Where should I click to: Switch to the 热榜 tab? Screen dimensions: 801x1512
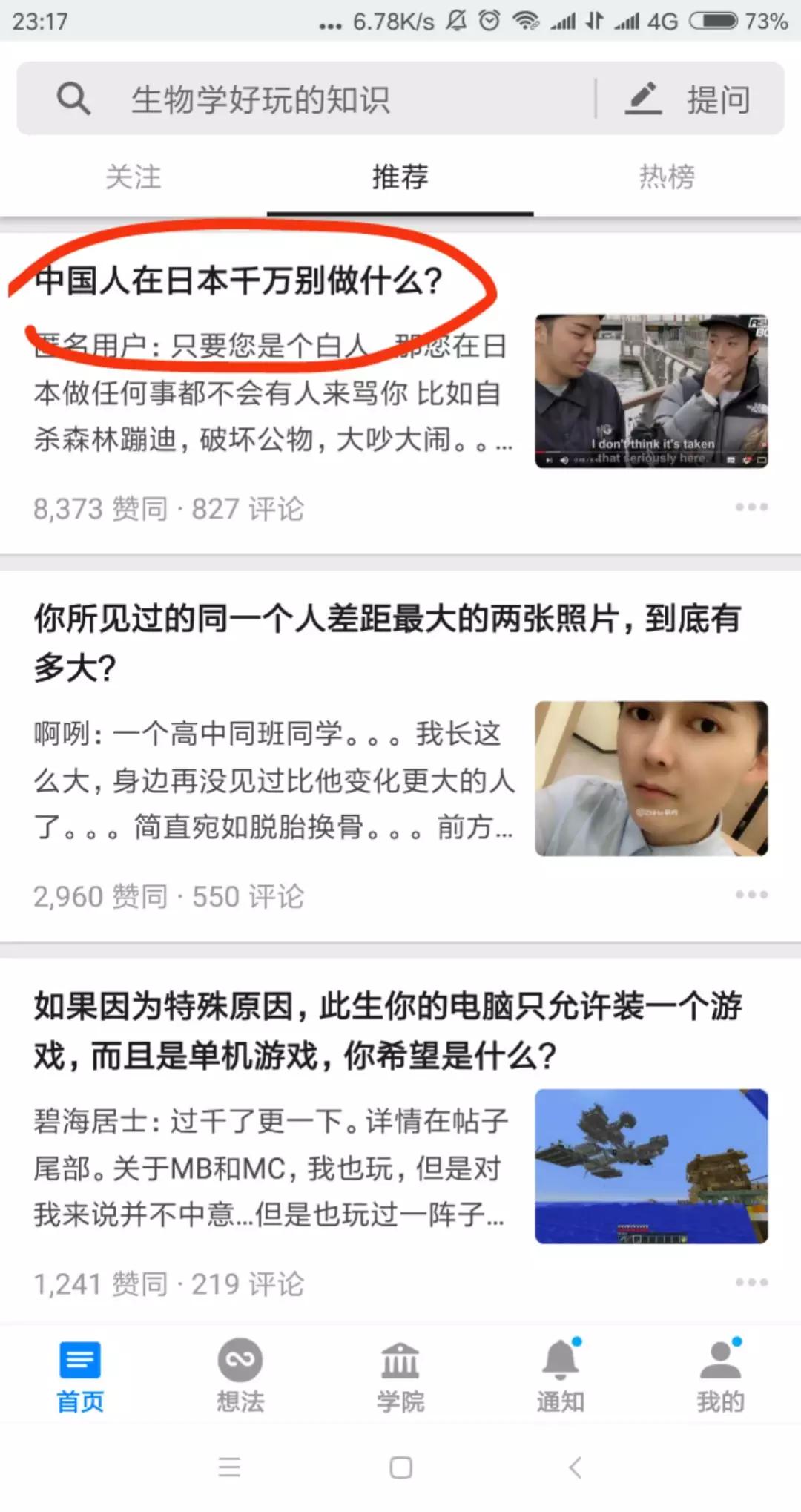[667, 177]
